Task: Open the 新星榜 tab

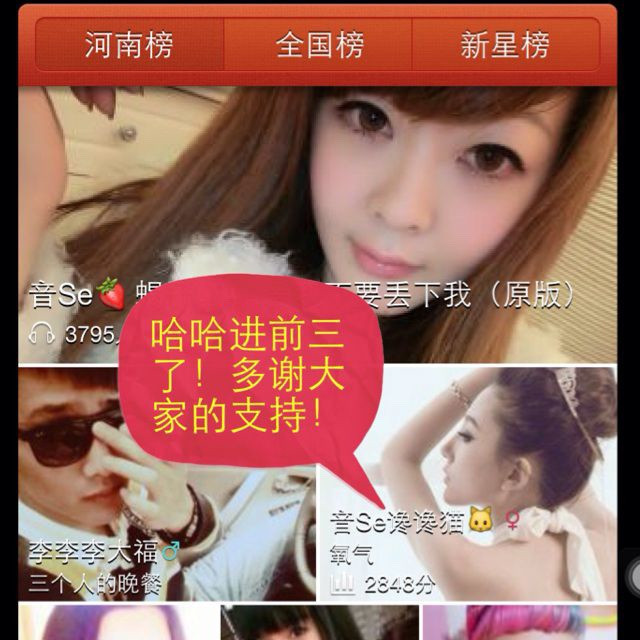Action: tap(505, 45)
